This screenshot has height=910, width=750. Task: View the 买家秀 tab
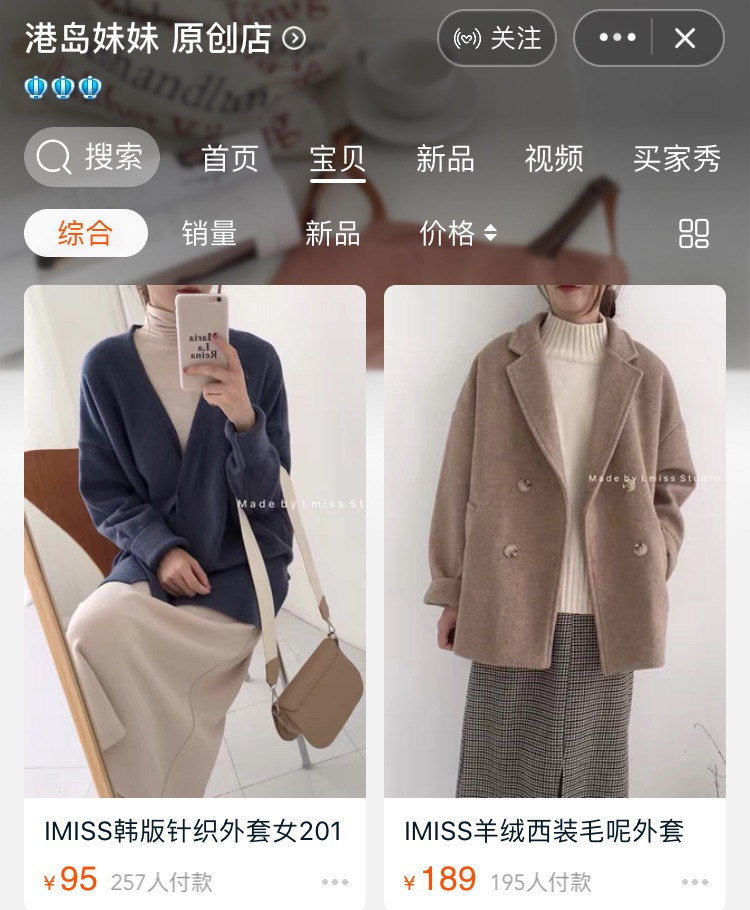676,158
